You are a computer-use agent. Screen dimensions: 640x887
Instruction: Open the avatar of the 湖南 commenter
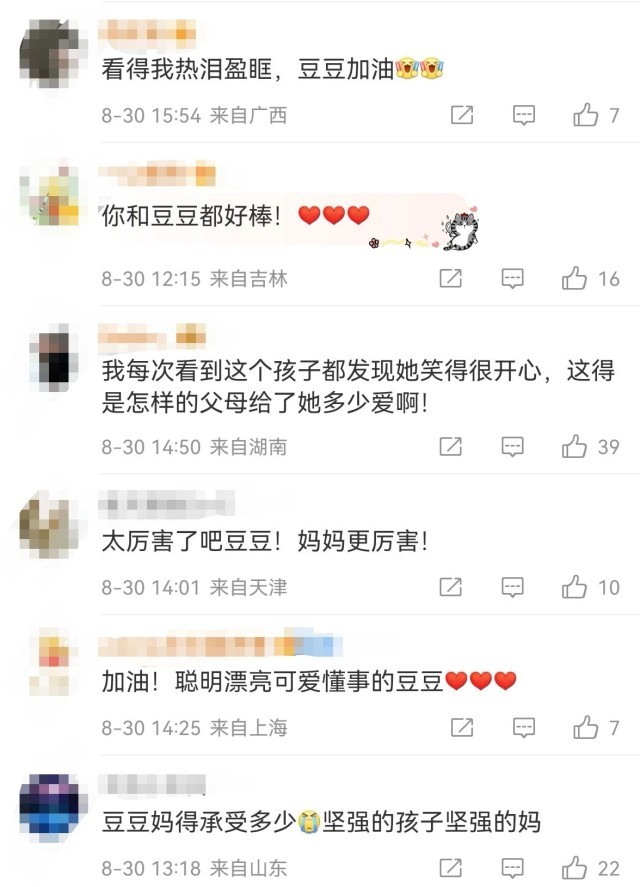pos(51,358)
